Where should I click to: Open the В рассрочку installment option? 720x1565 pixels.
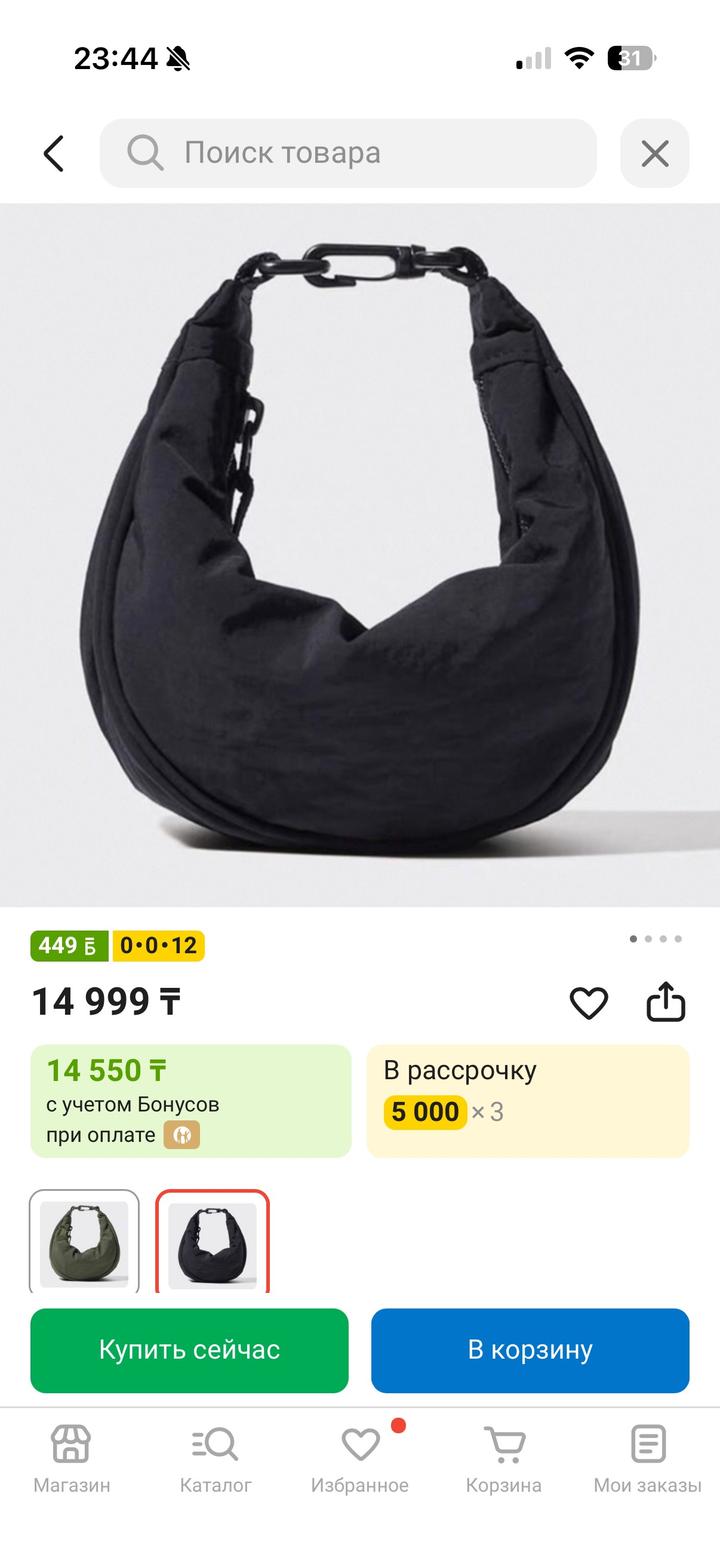pos(528,1100)
